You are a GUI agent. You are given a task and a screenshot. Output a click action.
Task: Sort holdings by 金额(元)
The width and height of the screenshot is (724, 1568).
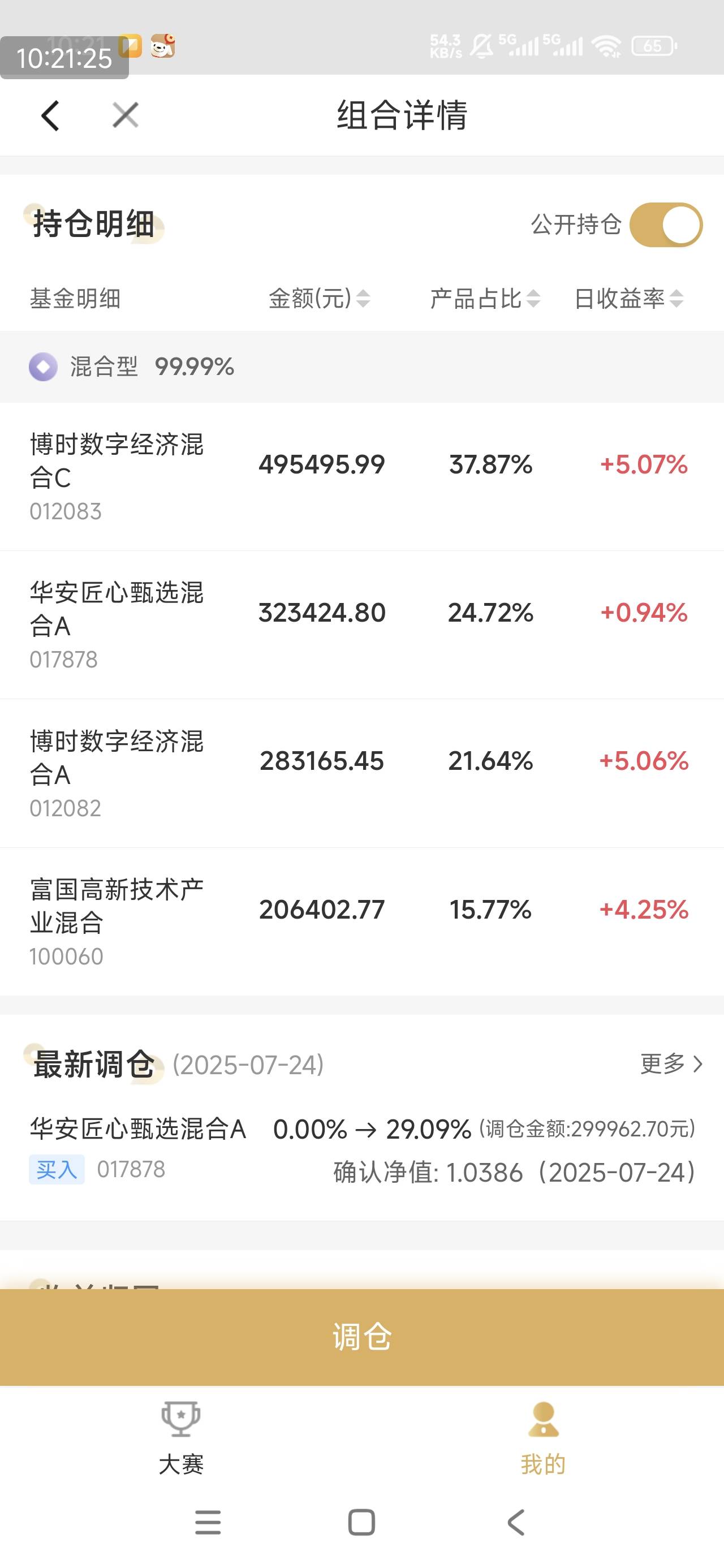pyautogui.click(x=319, y=298)
